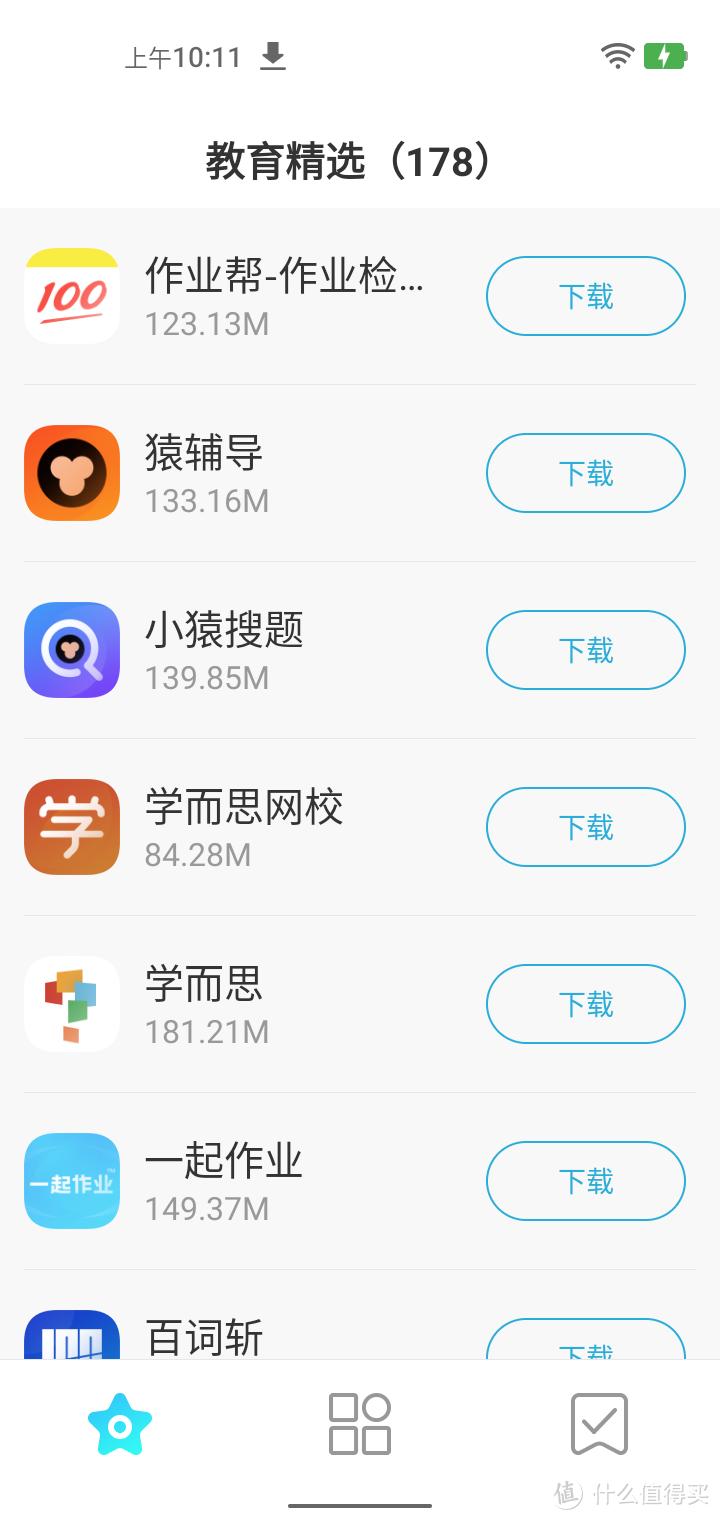
Task: Tap the charging battery indicator
Action: (x=665, y=57)
